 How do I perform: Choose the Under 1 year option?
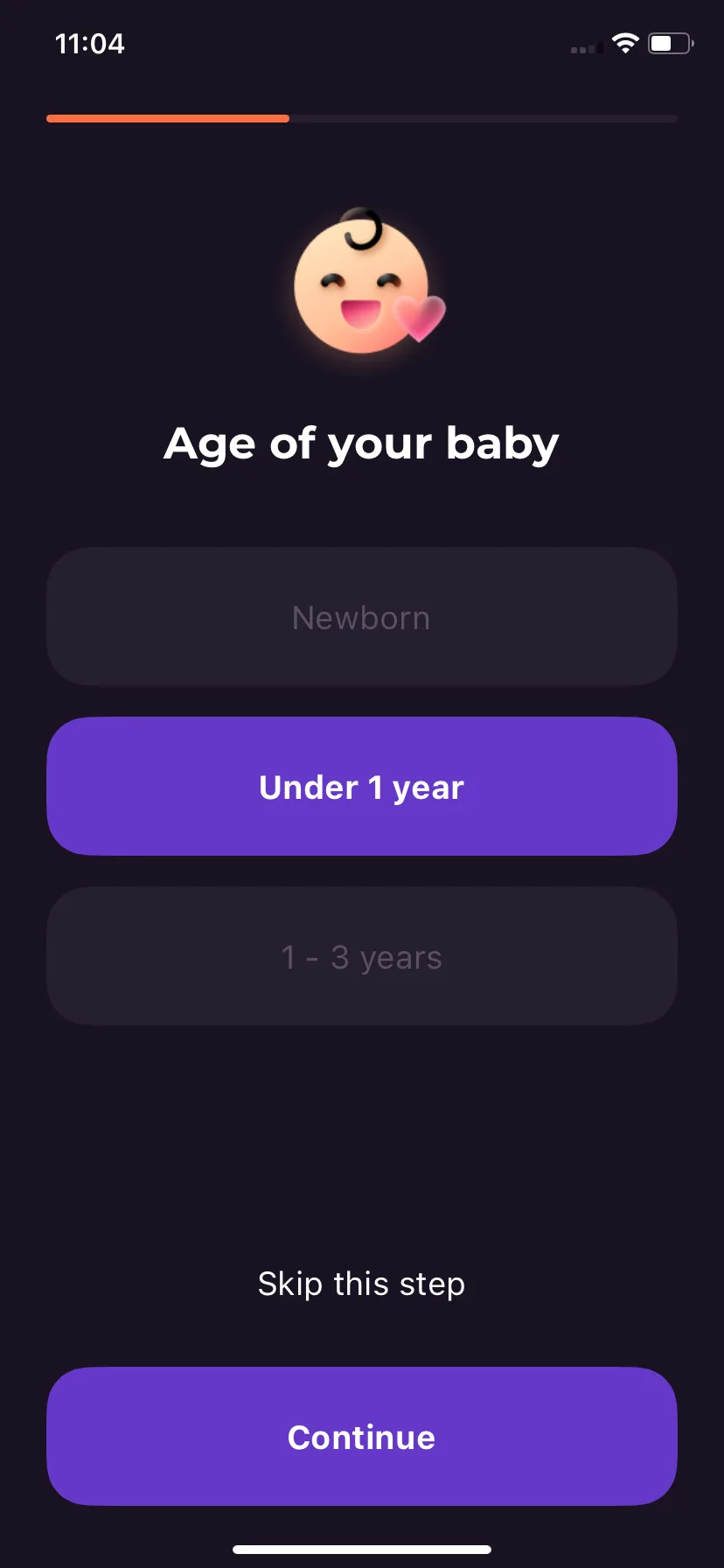(x=361, y=787)
